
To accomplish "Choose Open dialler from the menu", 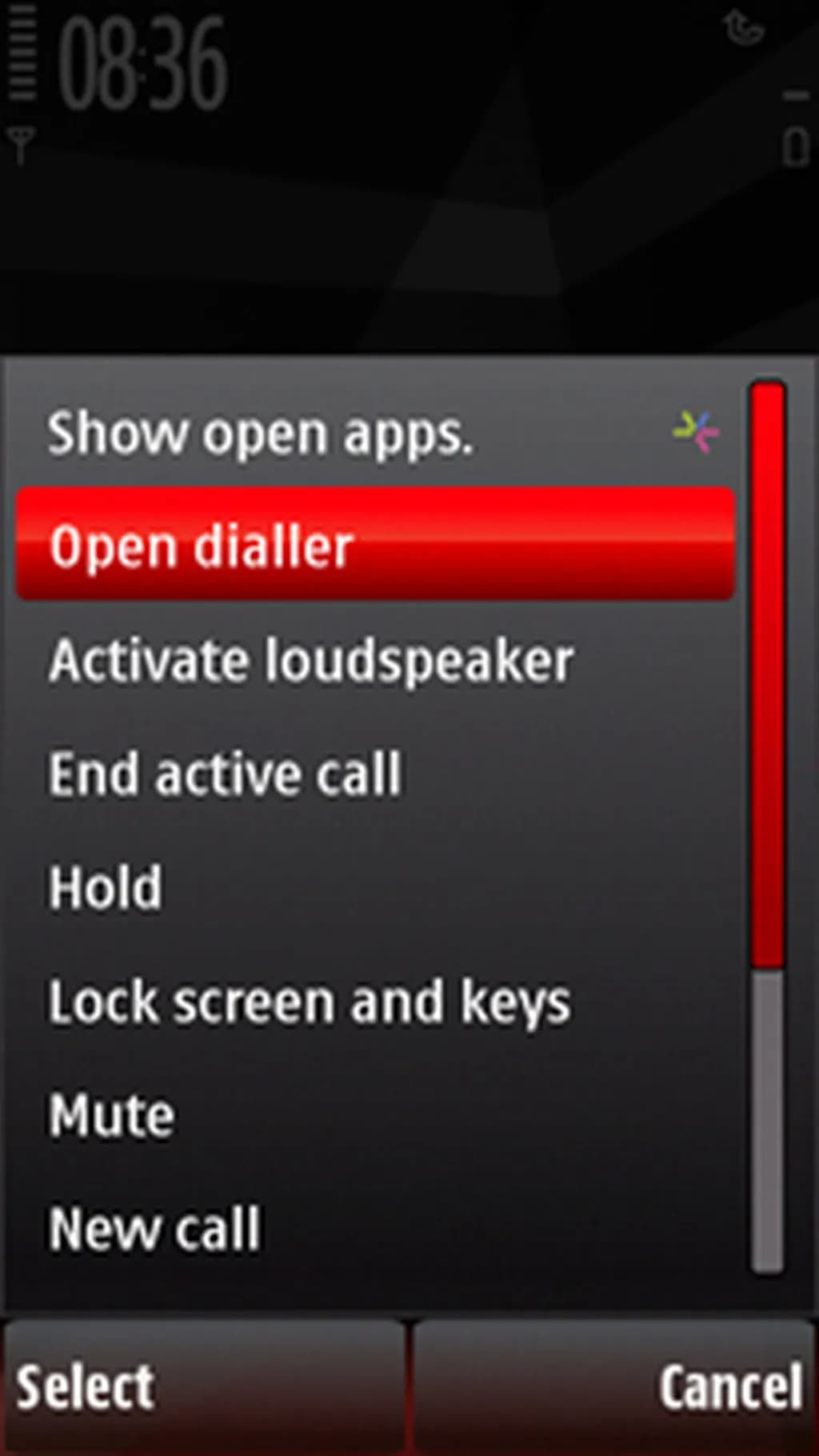I will (x=374, y=546).
